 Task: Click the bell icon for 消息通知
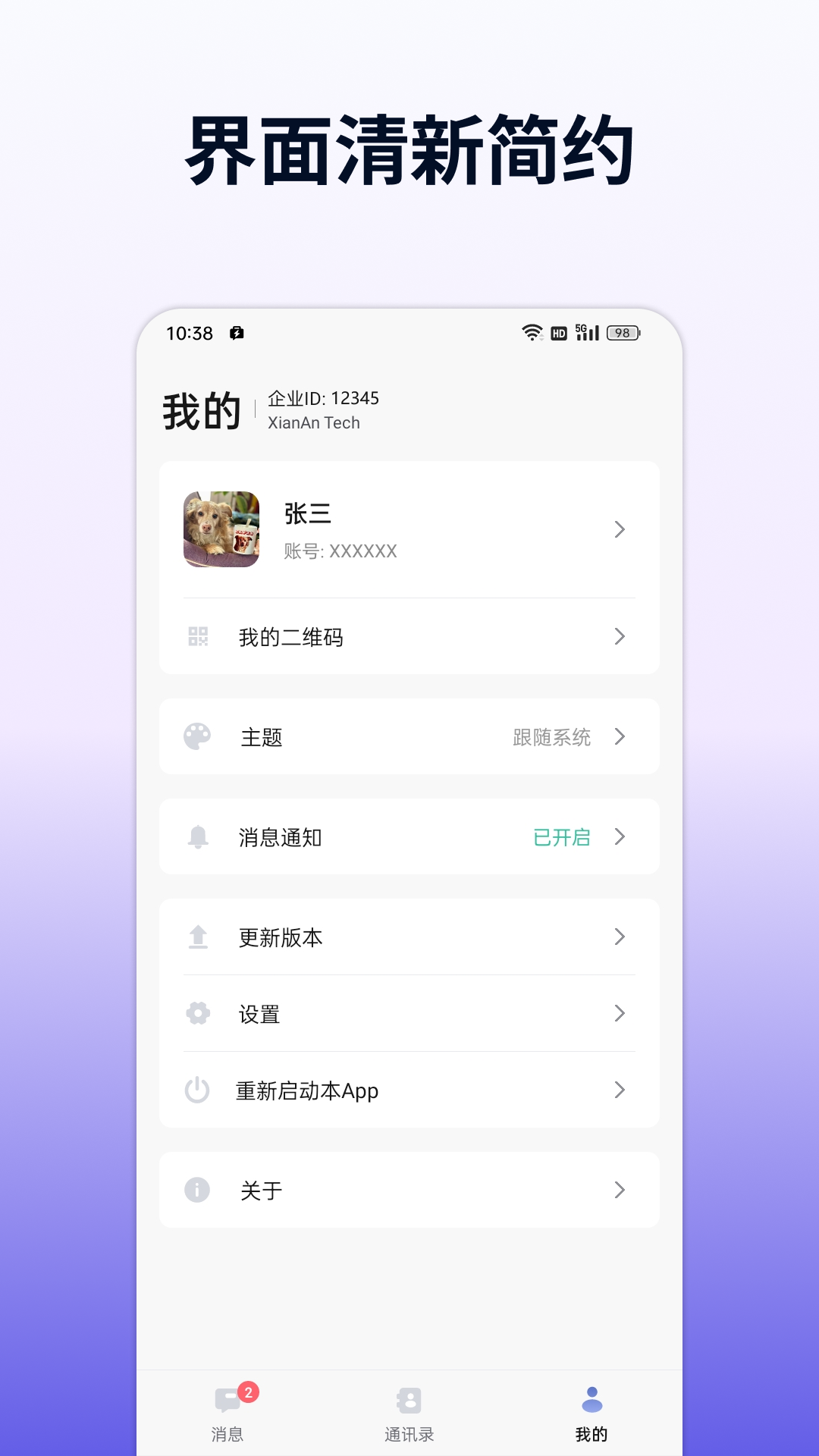198,837
